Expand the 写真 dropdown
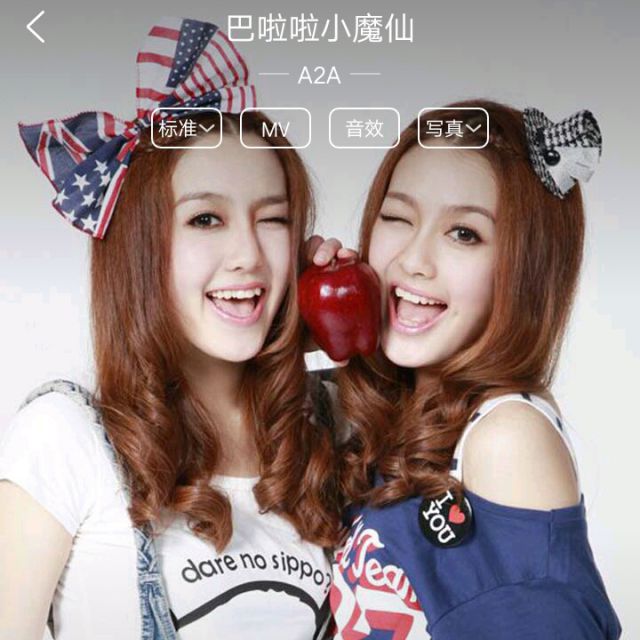 453,128
